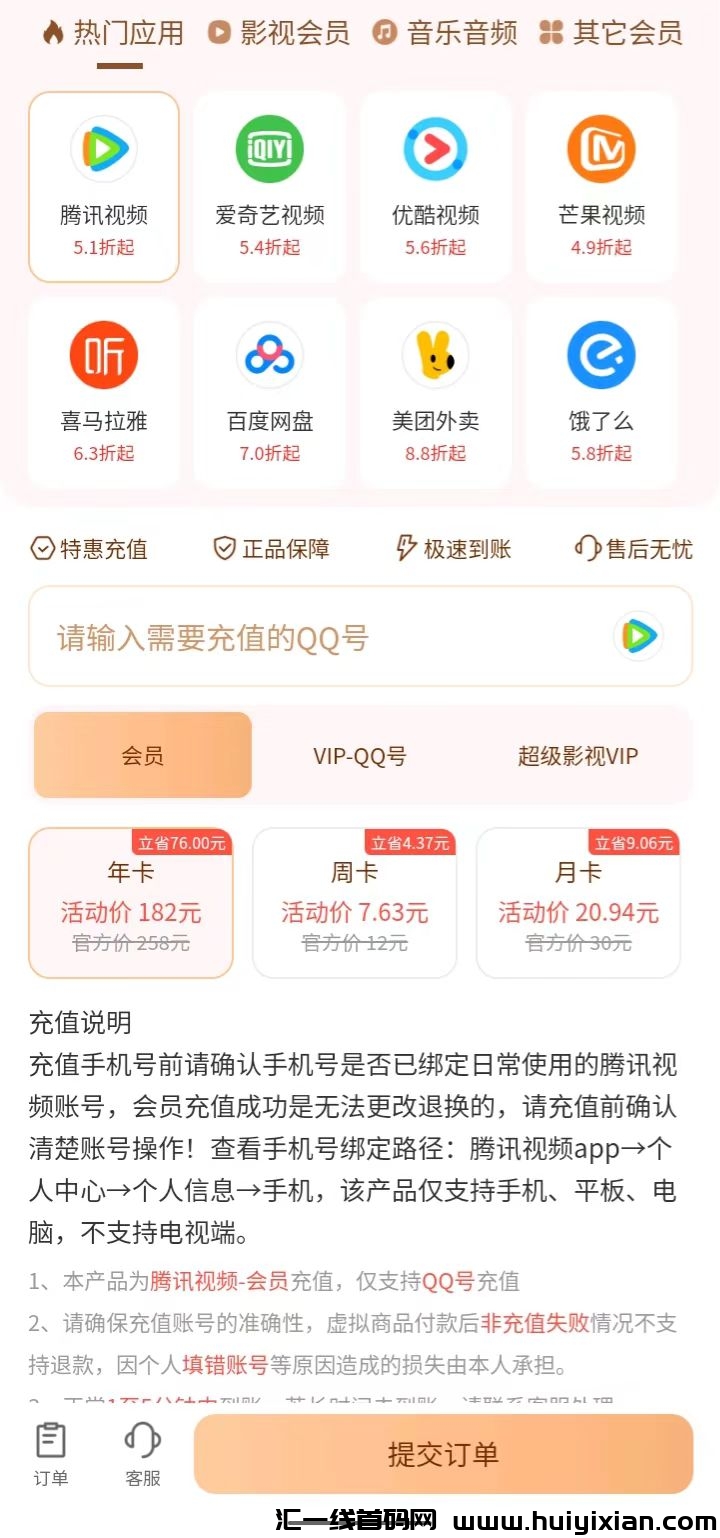Click the 售后无忧 service icon

(x=587, y=548)
